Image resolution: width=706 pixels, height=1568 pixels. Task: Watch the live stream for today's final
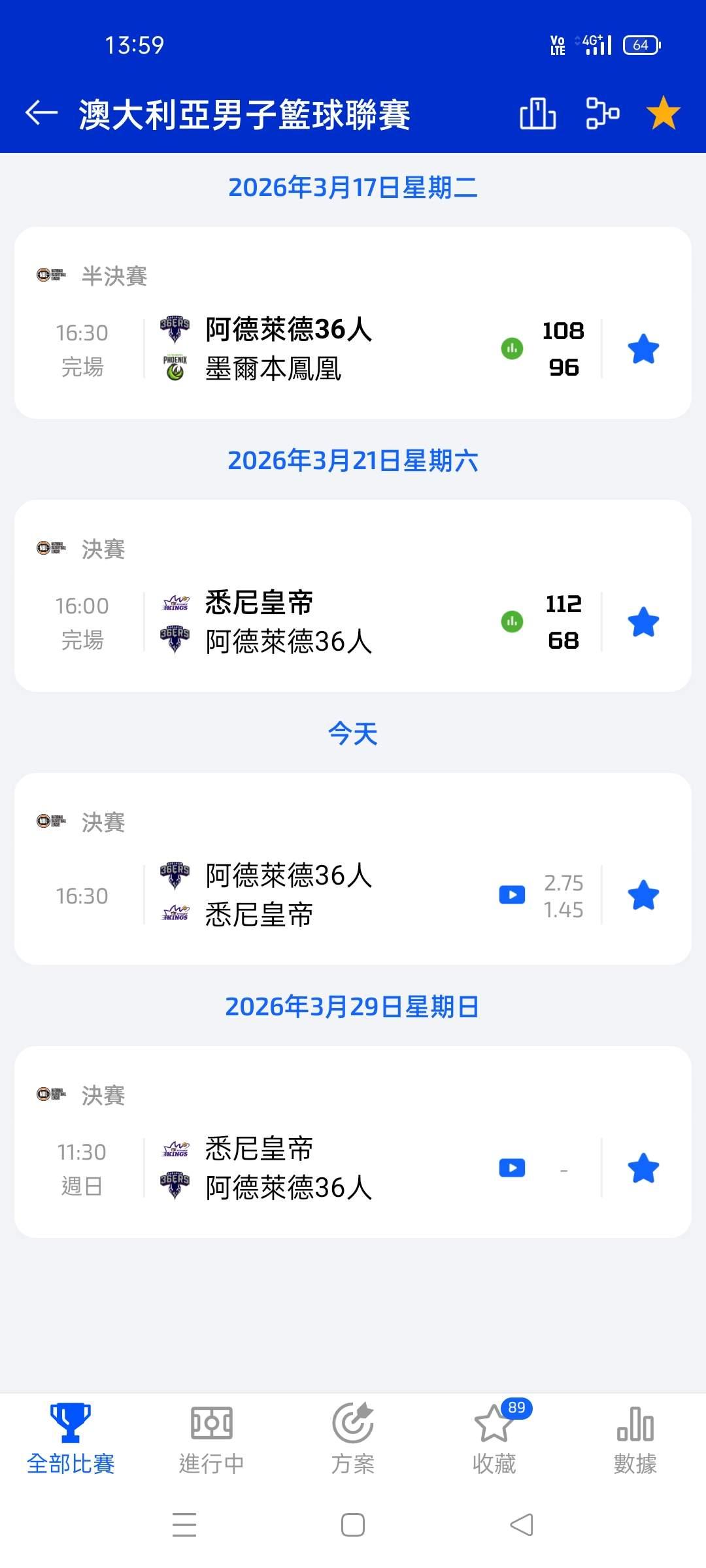coord(512,895)
